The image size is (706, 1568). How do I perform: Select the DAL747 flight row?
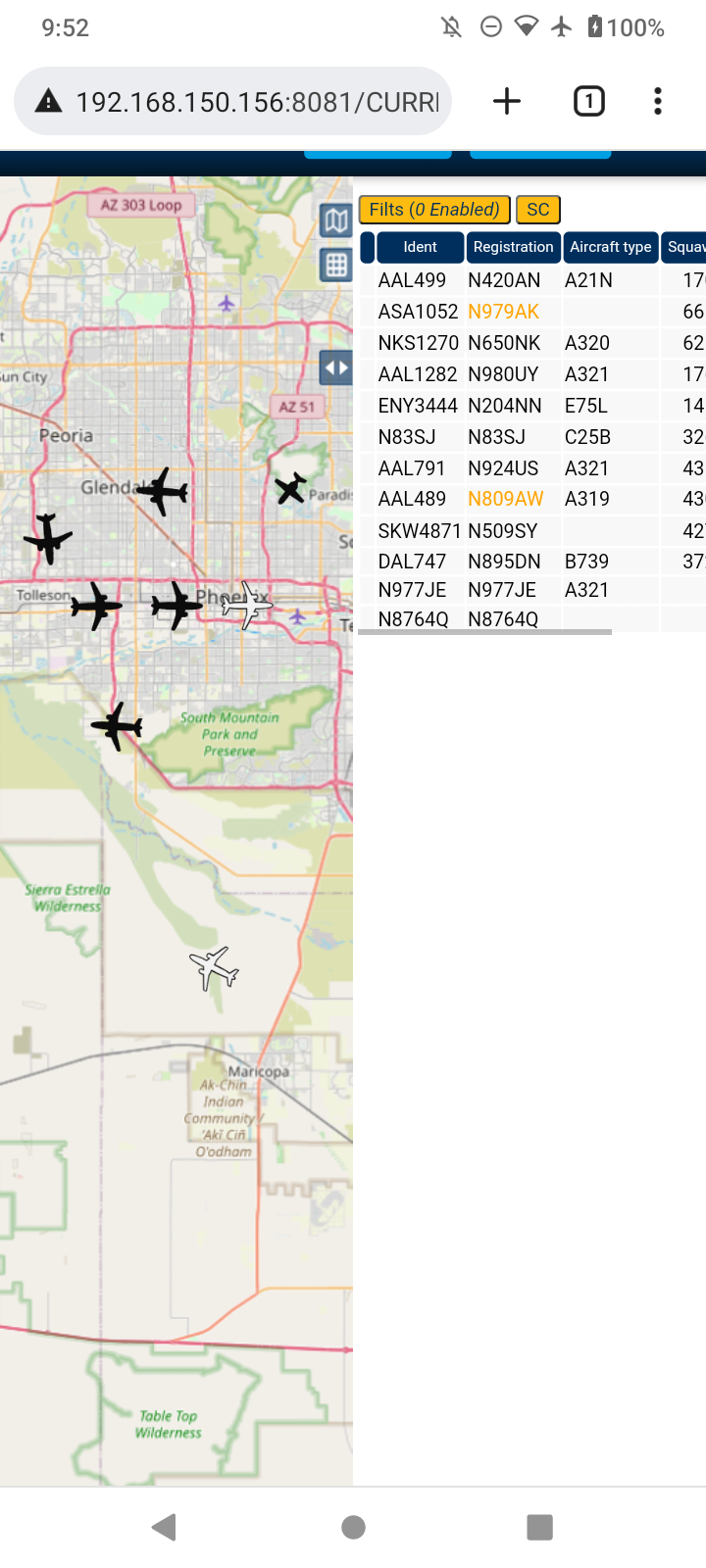pos(532,562)
